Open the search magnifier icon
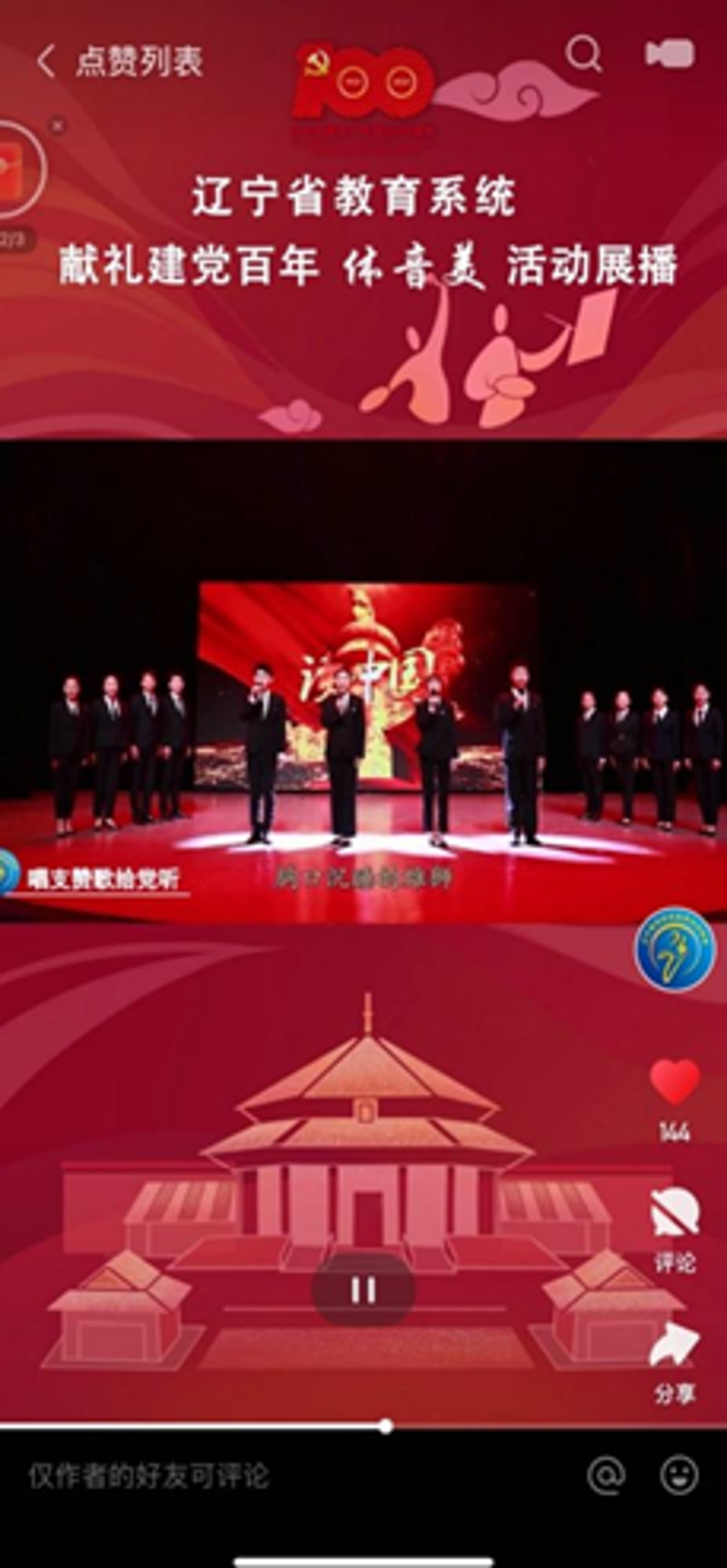727x1568 pixels. (583, 55)
